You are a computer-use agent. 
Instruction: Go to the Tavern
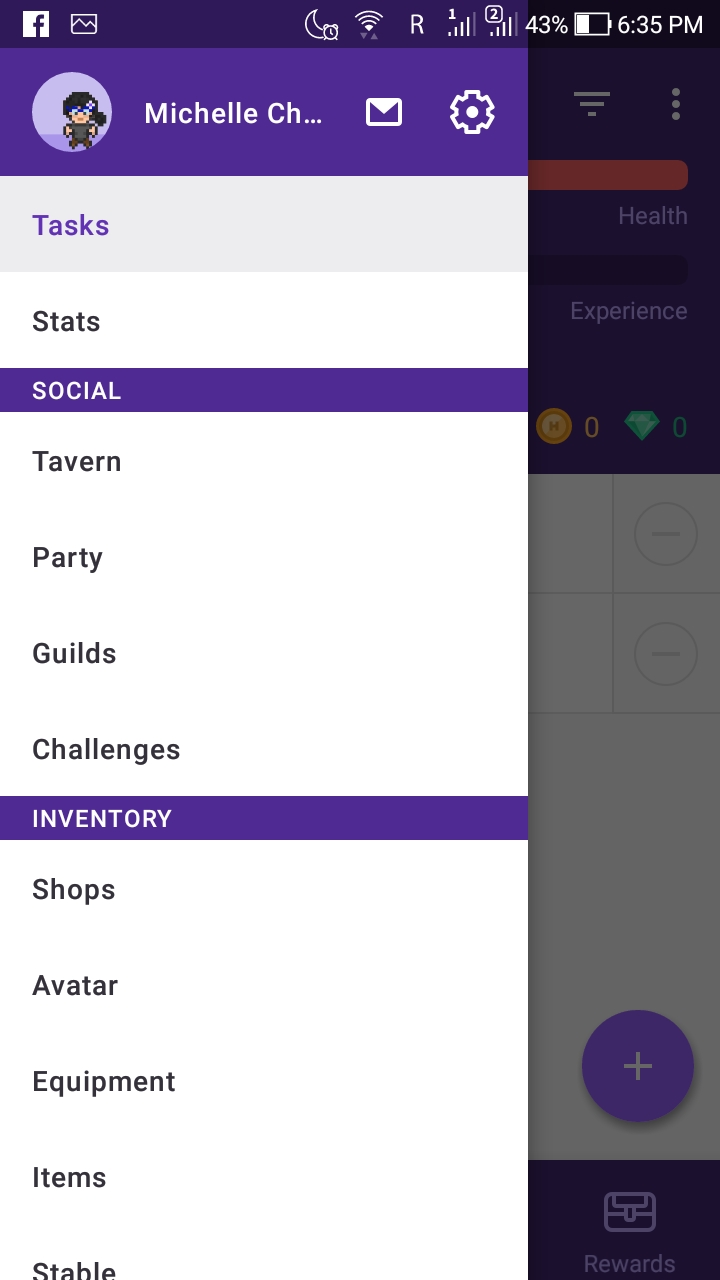[x=264, y=461]
